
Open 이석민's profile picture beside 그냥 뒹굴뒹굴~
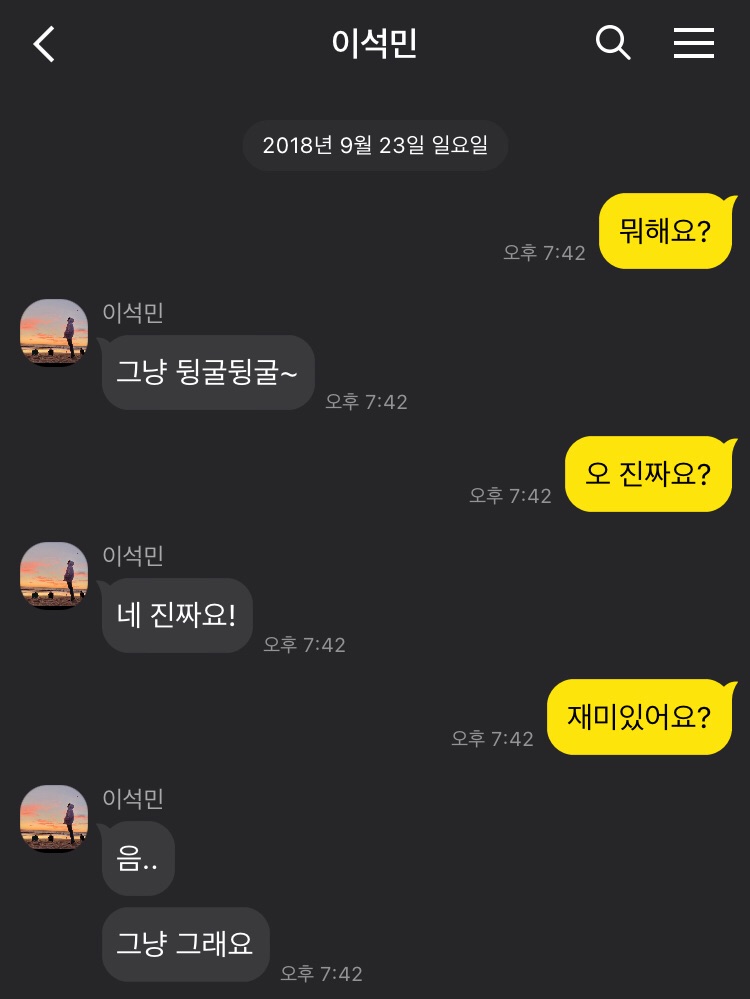tap(54, 333)
